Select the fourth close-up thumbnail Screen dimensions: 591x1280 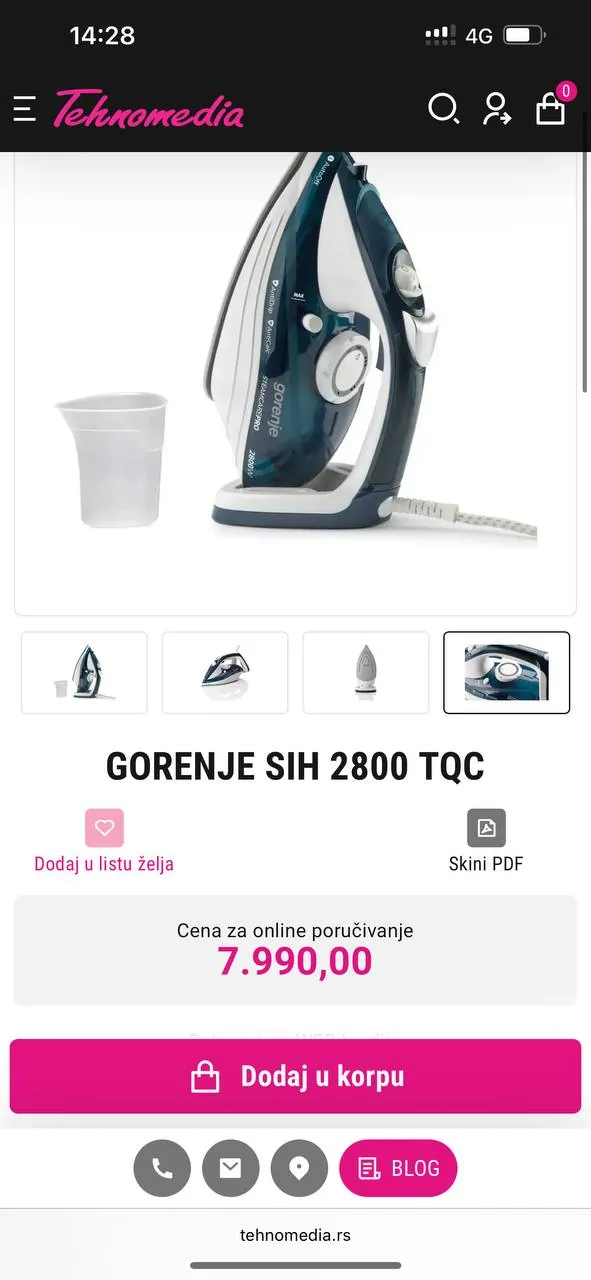pos(507,672)
